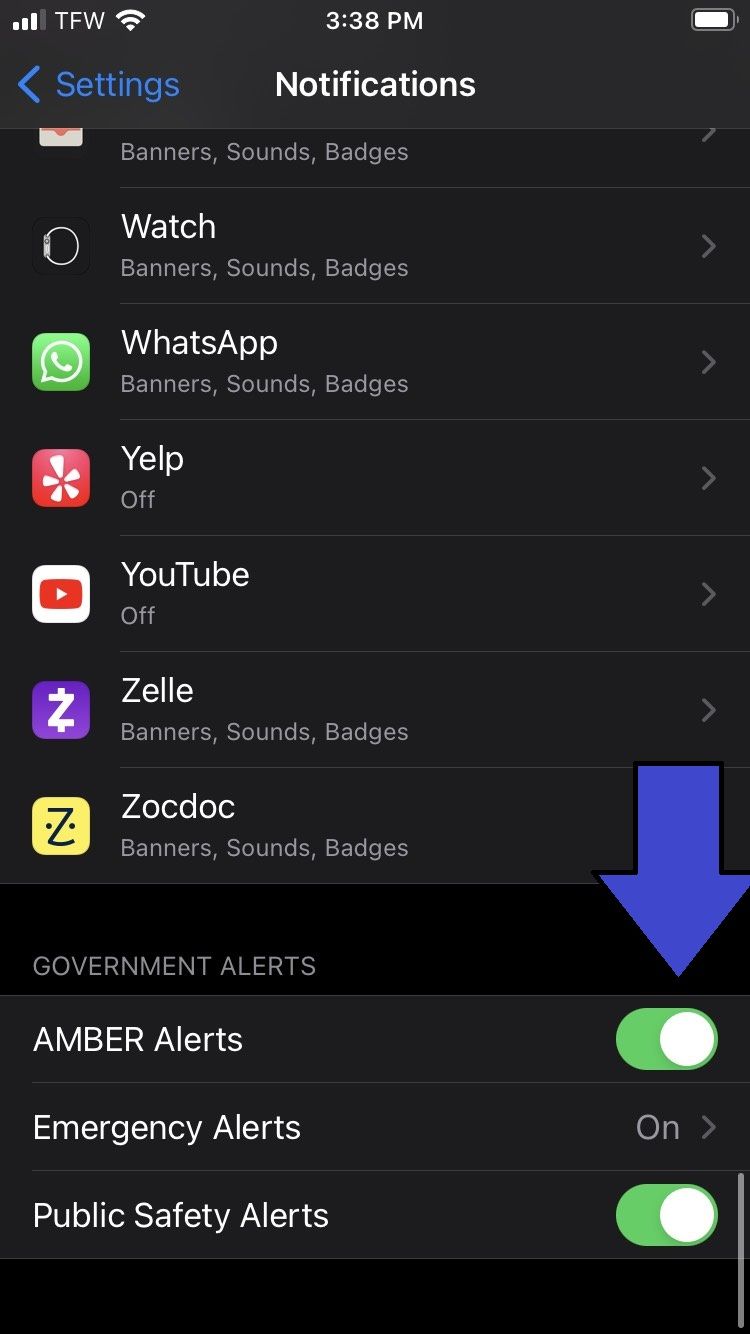
Task: Toggle the AMBER Alerts switch back on
Action: 666,1039
